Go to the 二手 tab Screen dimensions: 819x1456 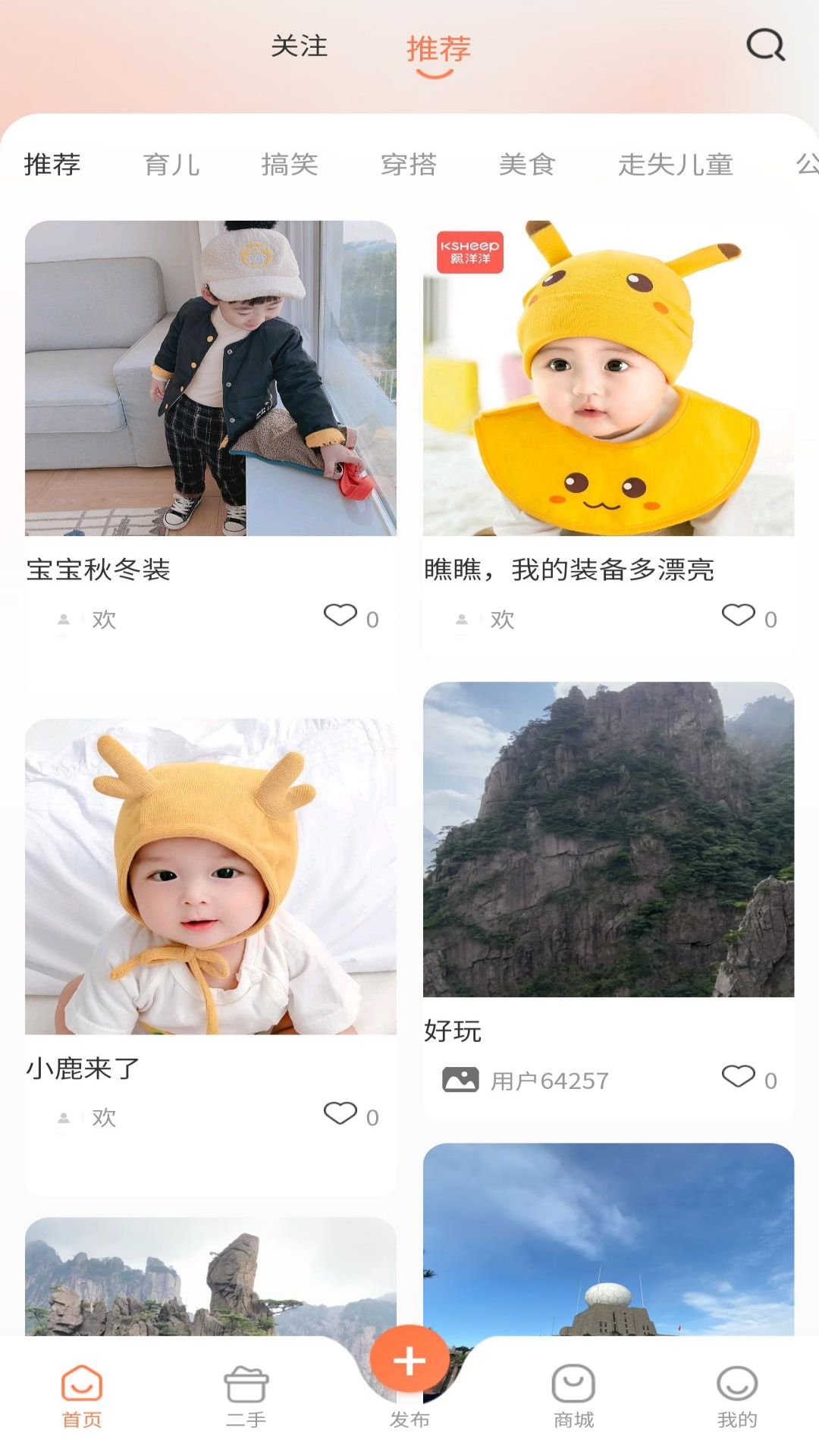pos(246,1397)
